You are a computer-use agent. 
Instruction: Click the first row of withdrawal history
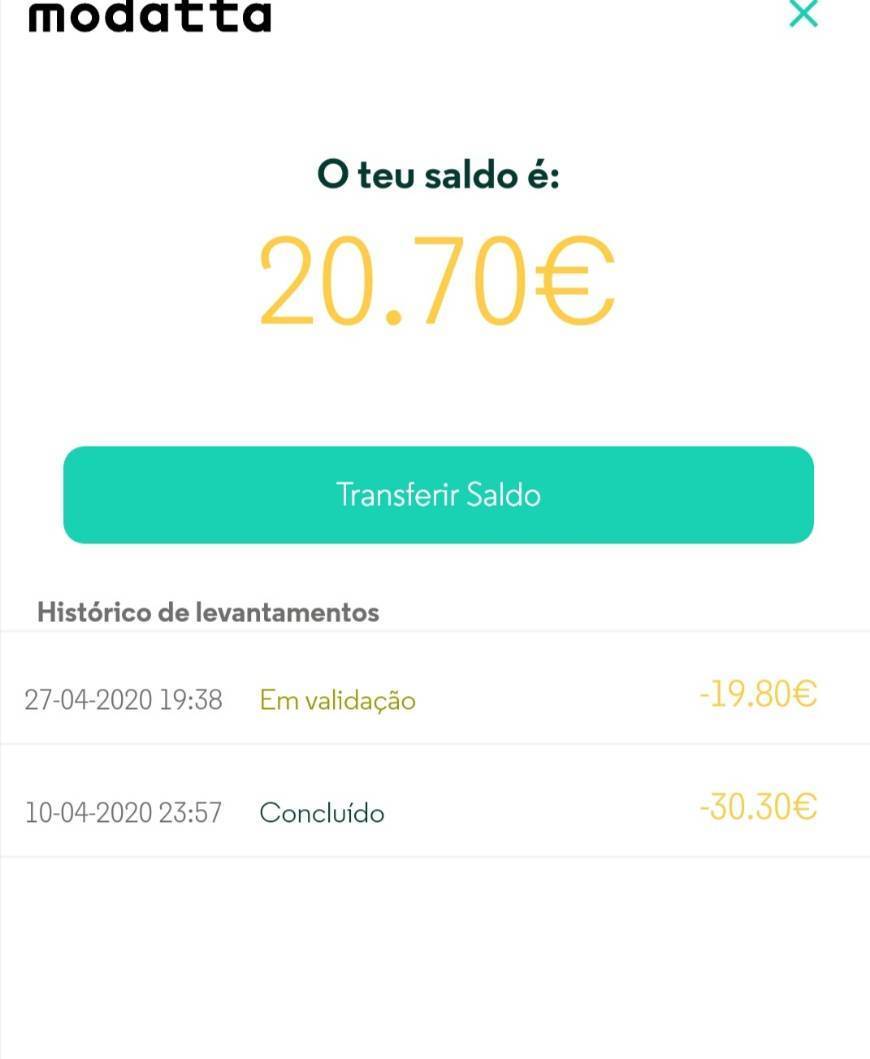pyautogui.click(x=435, y=697)
